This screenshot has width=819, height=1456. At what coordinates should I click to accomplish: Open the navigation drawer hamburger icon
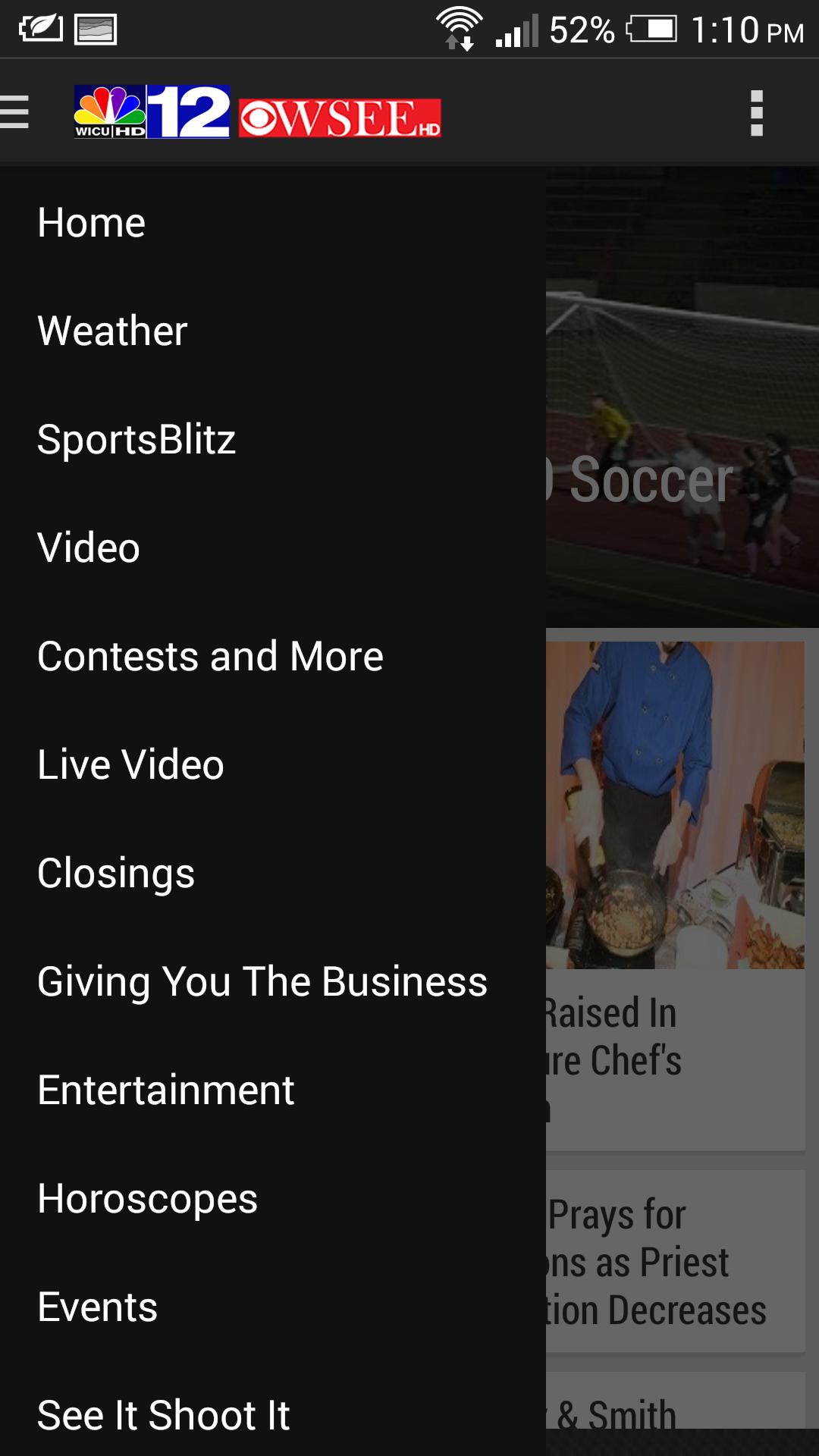(16, 112)
